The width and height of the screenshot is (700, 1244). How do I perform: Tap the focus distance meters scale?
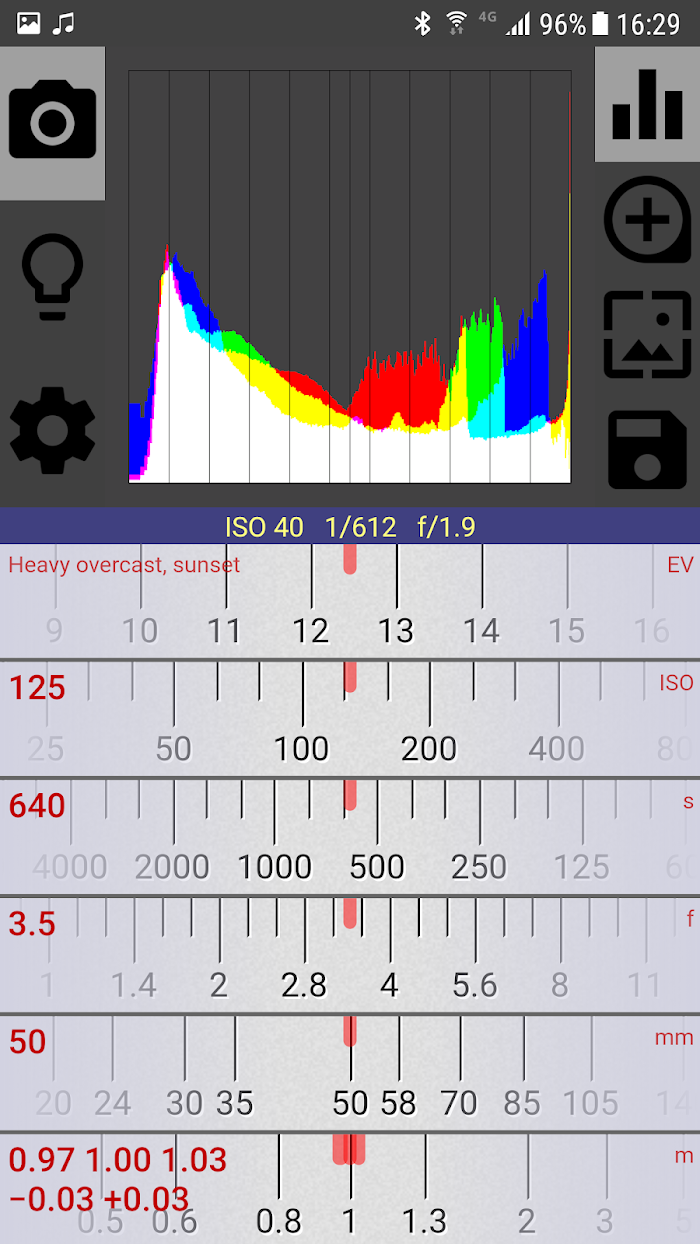[x=350, y=1189]
